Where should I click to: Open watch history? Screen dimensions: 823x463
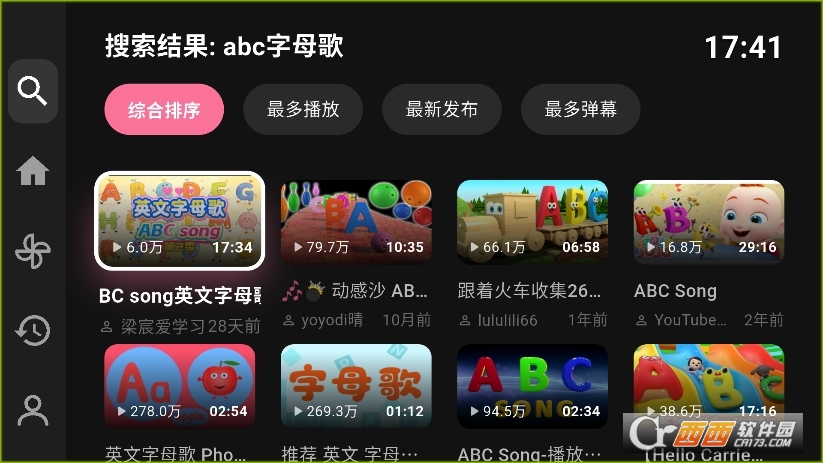coord(33,331)
